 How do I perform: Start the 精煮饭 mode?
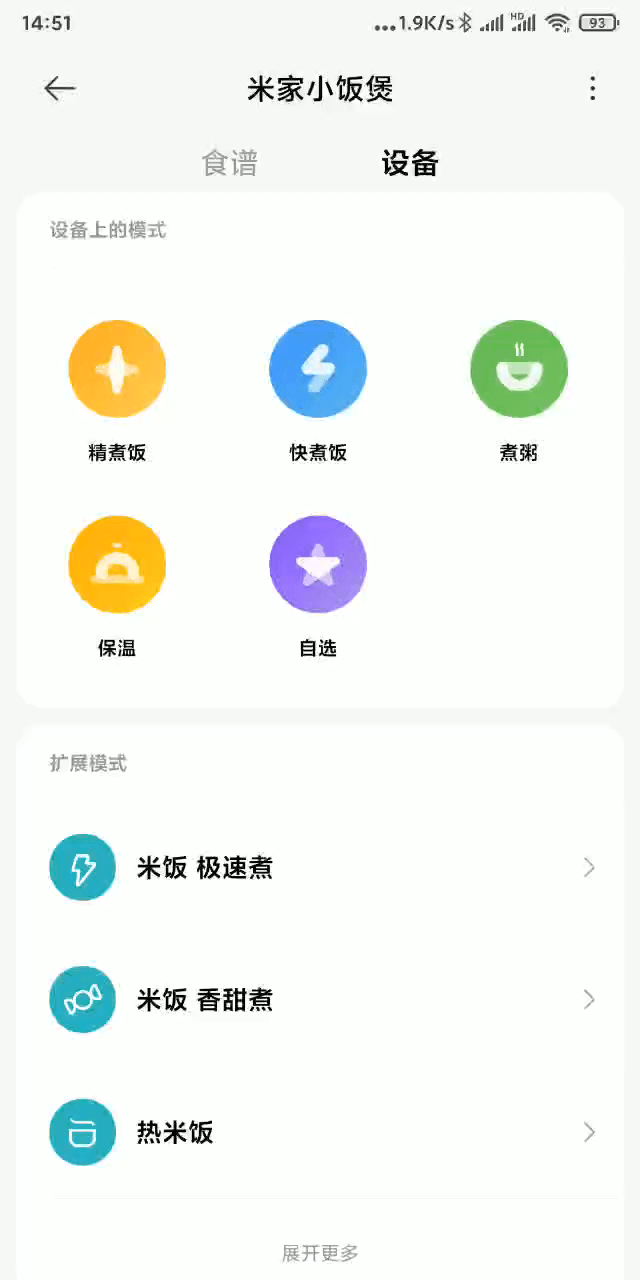coord(117,392)
